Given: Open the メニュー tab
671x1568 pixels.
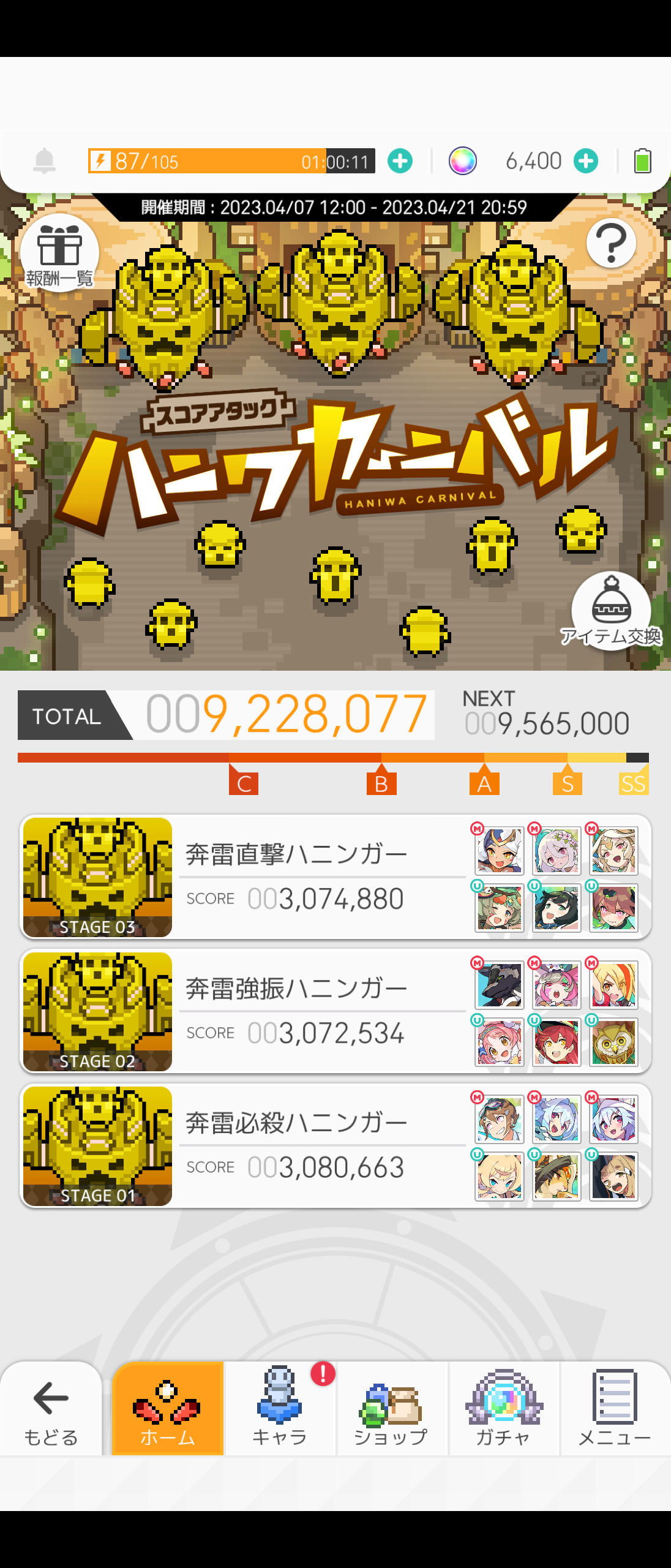Looking at the screenshot, I should (x=615, y=1409).
